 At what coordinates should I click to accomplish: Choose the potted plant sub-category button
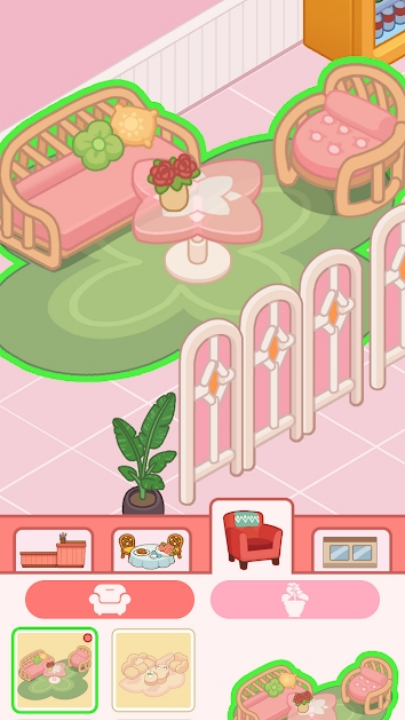[295, 599]
